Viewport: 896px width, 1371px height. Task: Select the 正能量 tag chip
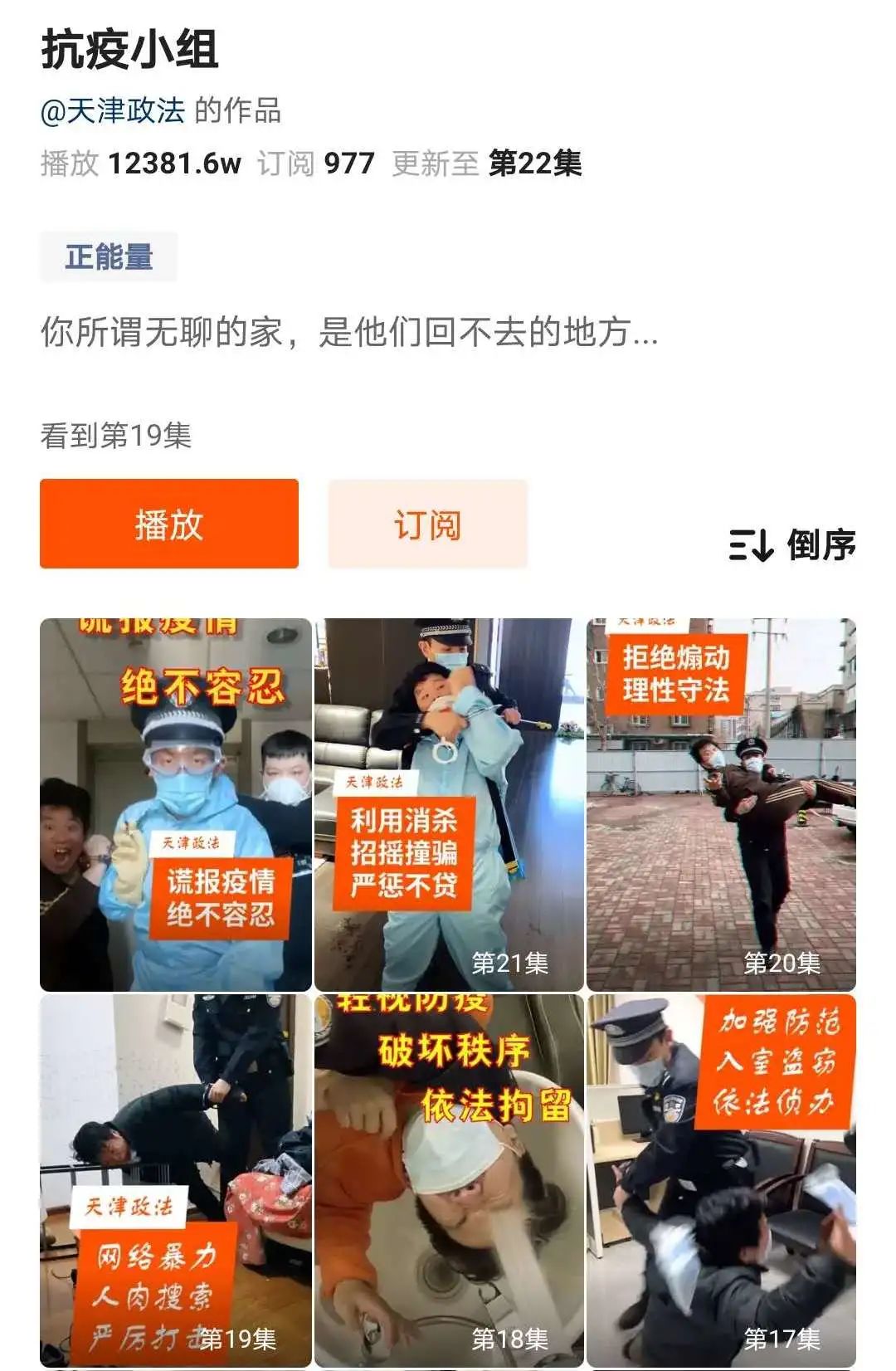tap(109, 256)
